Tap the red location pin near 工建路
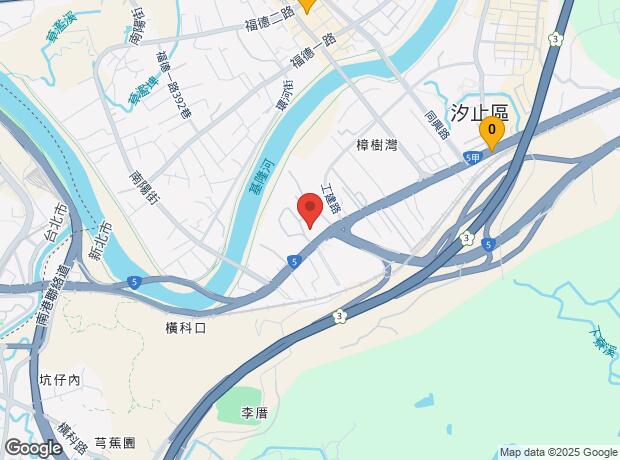The width and height of the screenshot is (620, 460). (x=310, y=209)
